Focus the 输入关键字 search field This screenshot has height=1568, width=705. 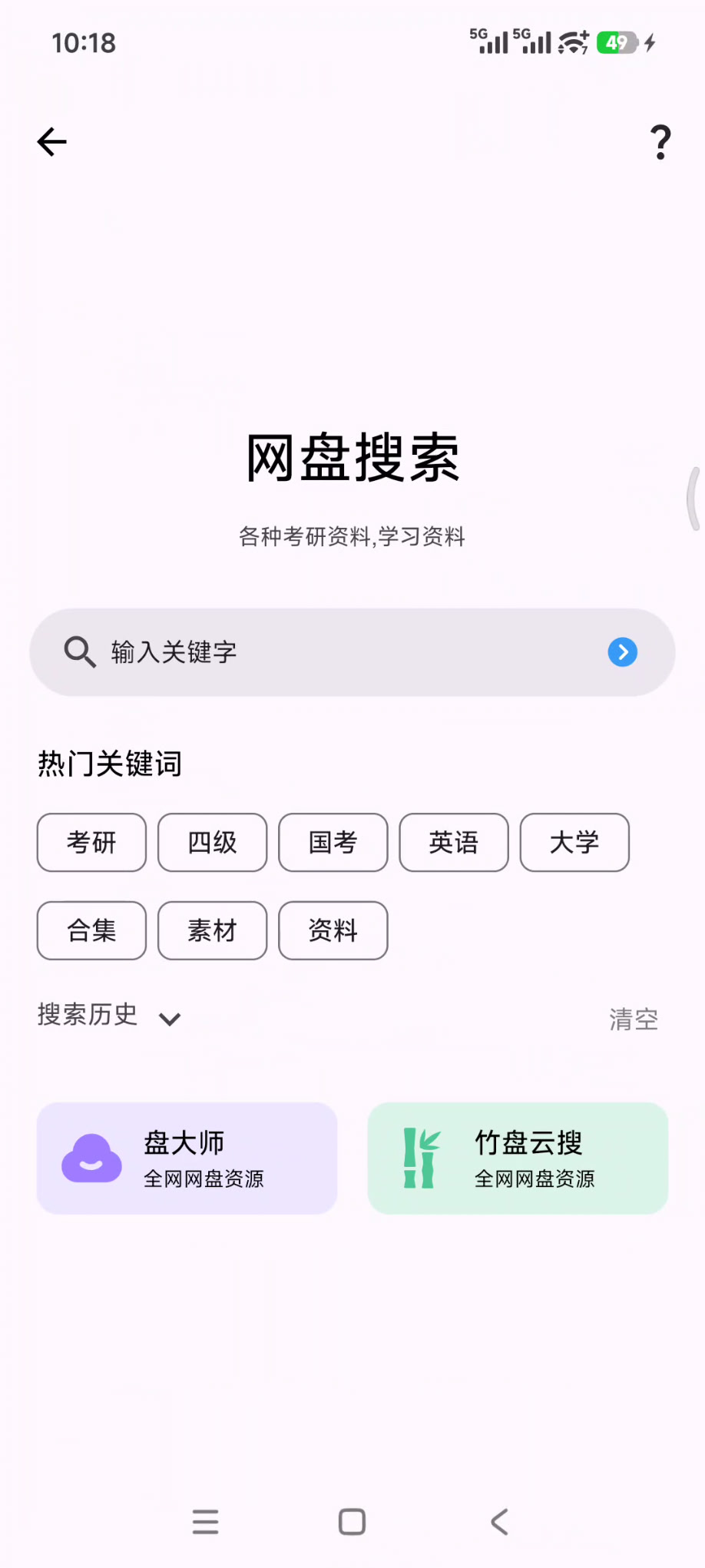tap(352, 652)
